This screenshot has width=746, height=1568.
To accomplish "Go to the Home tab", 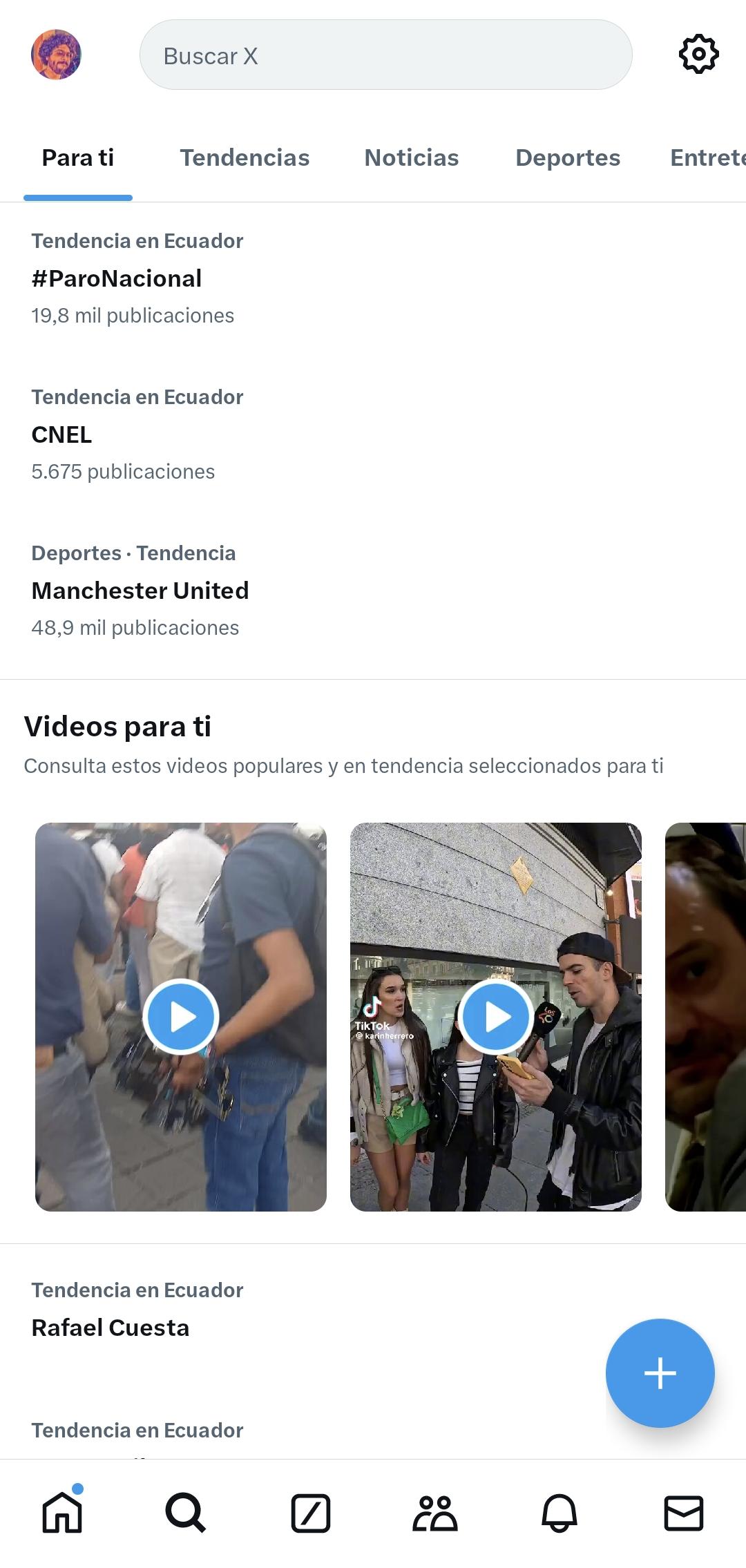I will coord(62,1513).
